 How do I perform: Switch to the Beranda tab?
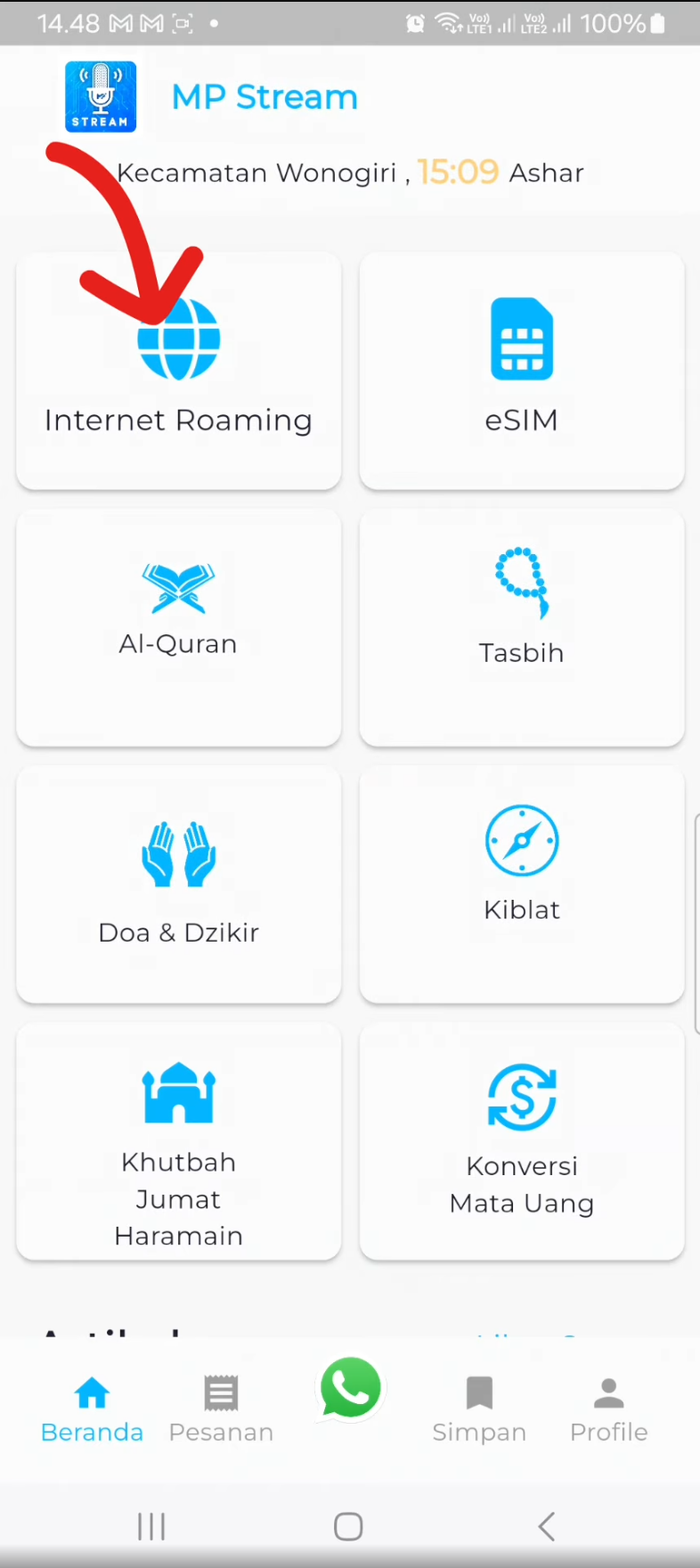point(92,1409)
